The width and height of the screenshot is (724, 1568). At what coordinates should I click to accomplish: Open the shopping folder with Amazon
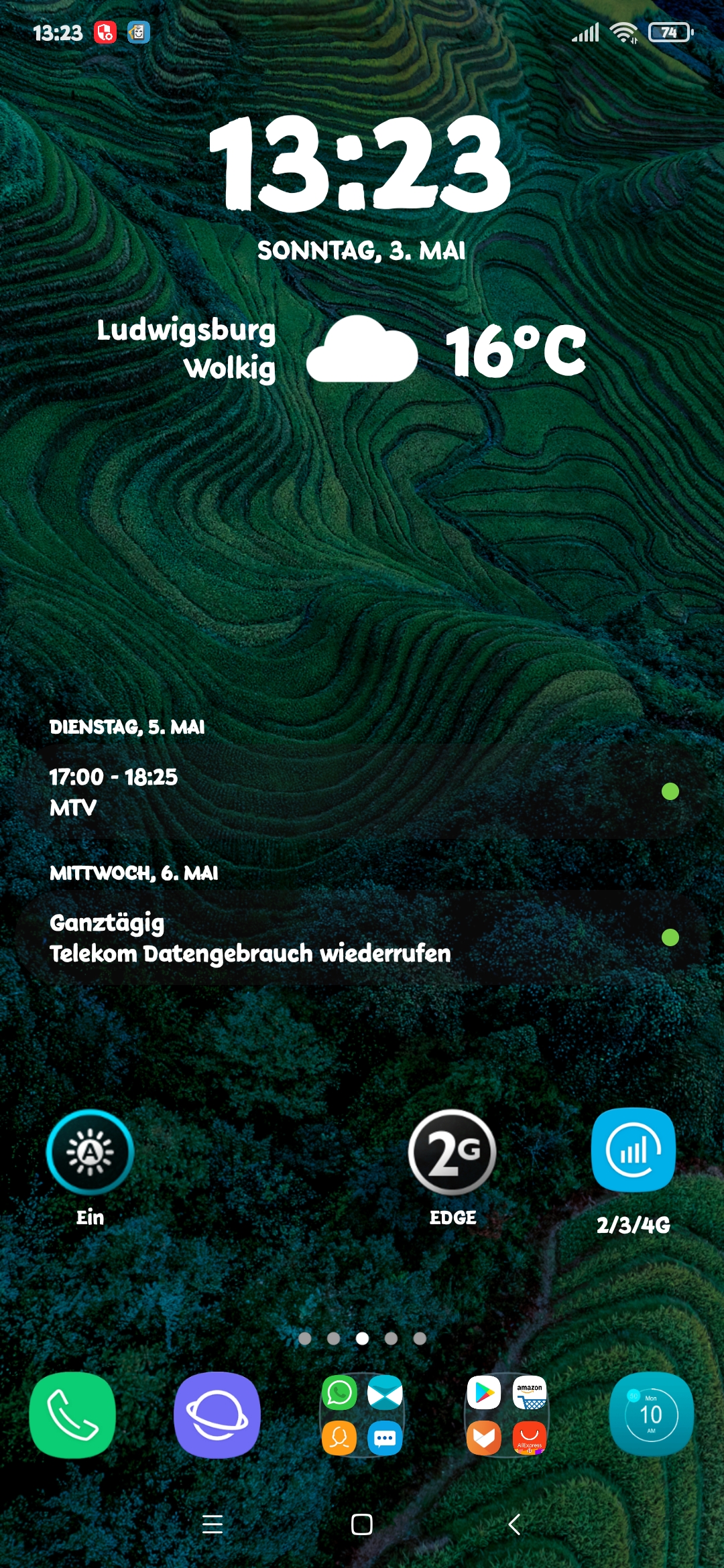[507, 1415]
